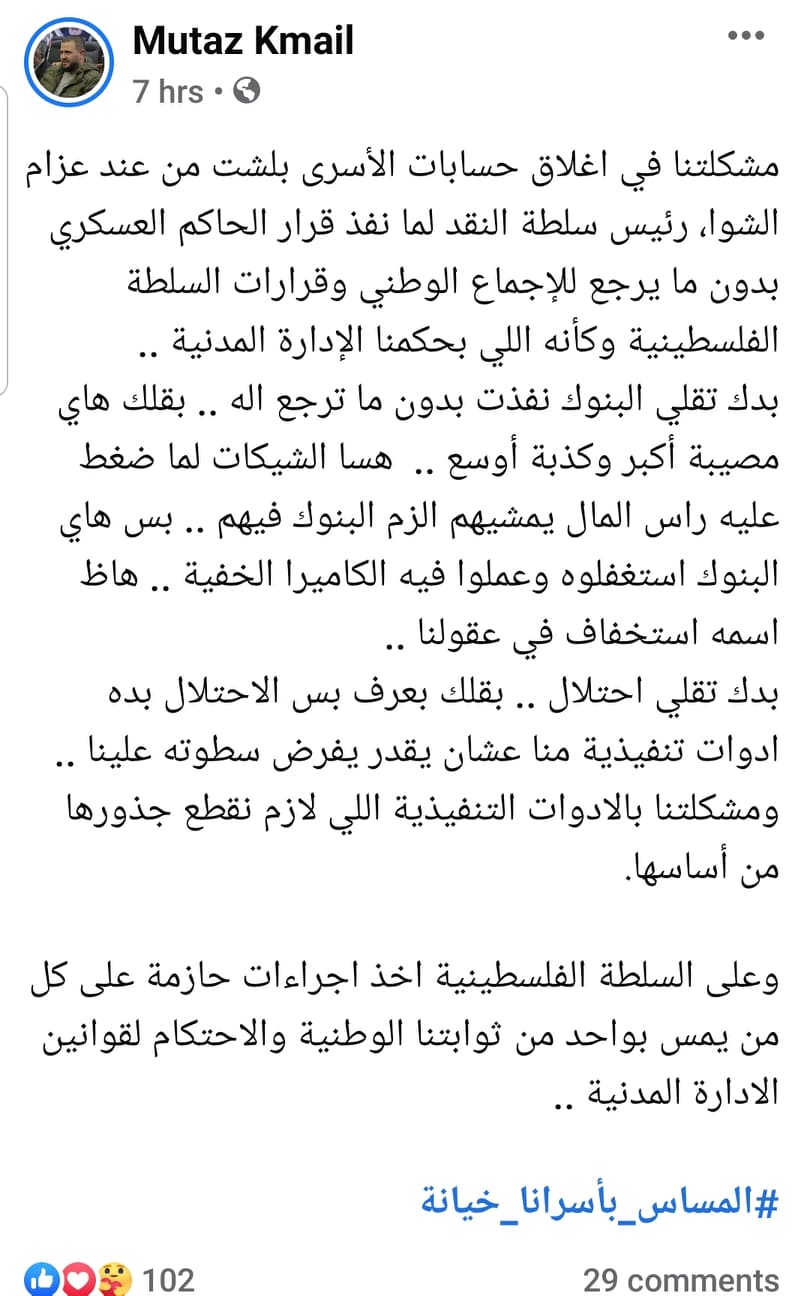
Task: Open the post's three-dot options menu
Action: point(746,36)
